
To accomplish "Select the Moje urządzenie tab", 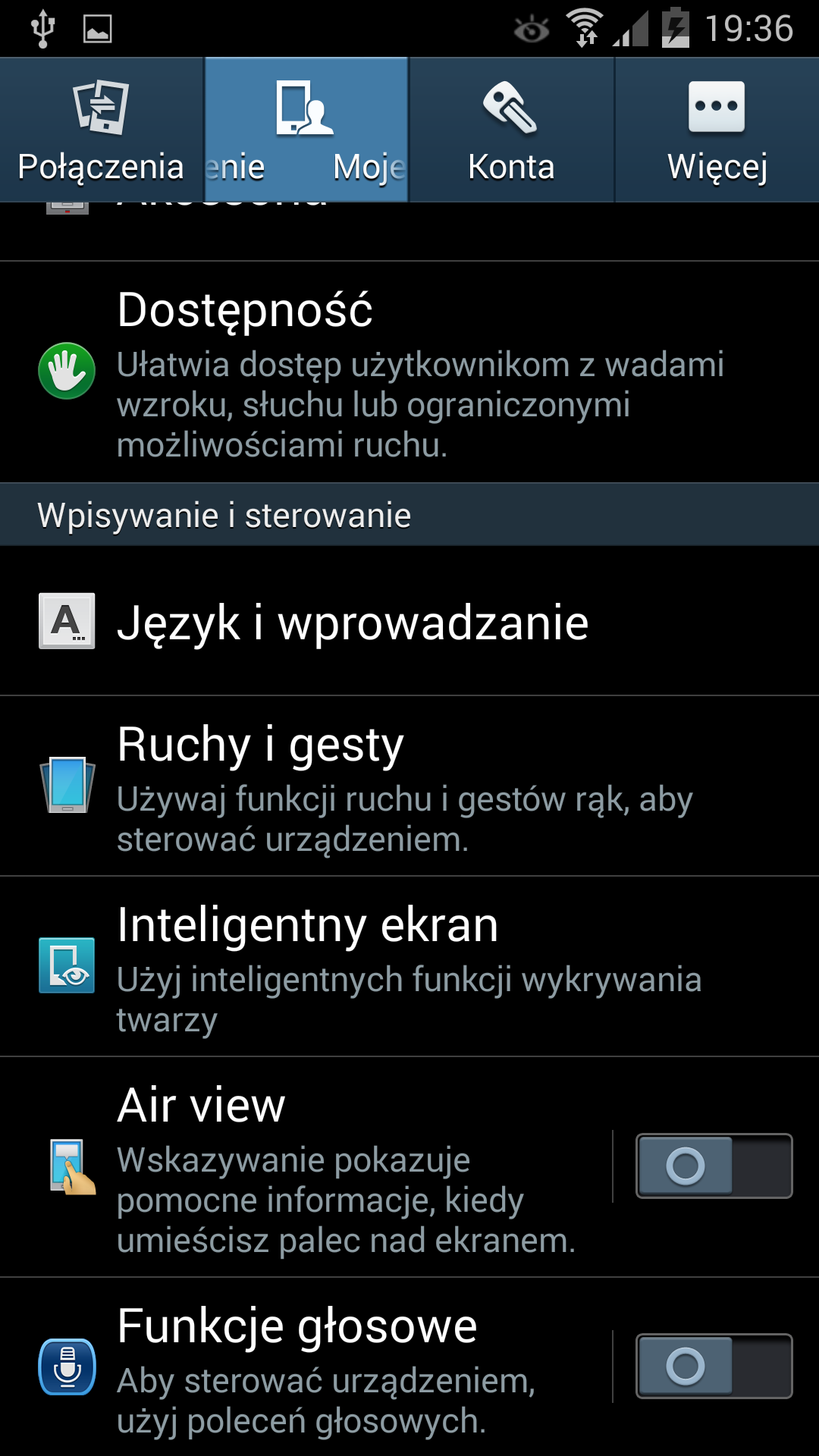I will click(306, 130).
